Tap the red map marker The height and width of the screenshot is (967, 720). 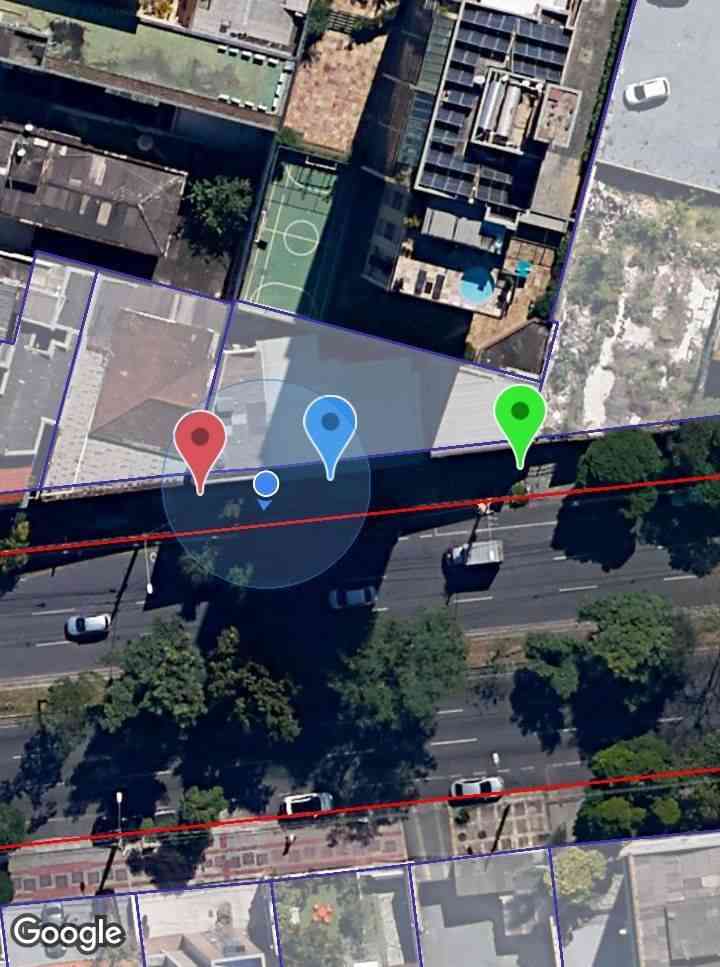(200, 441)
